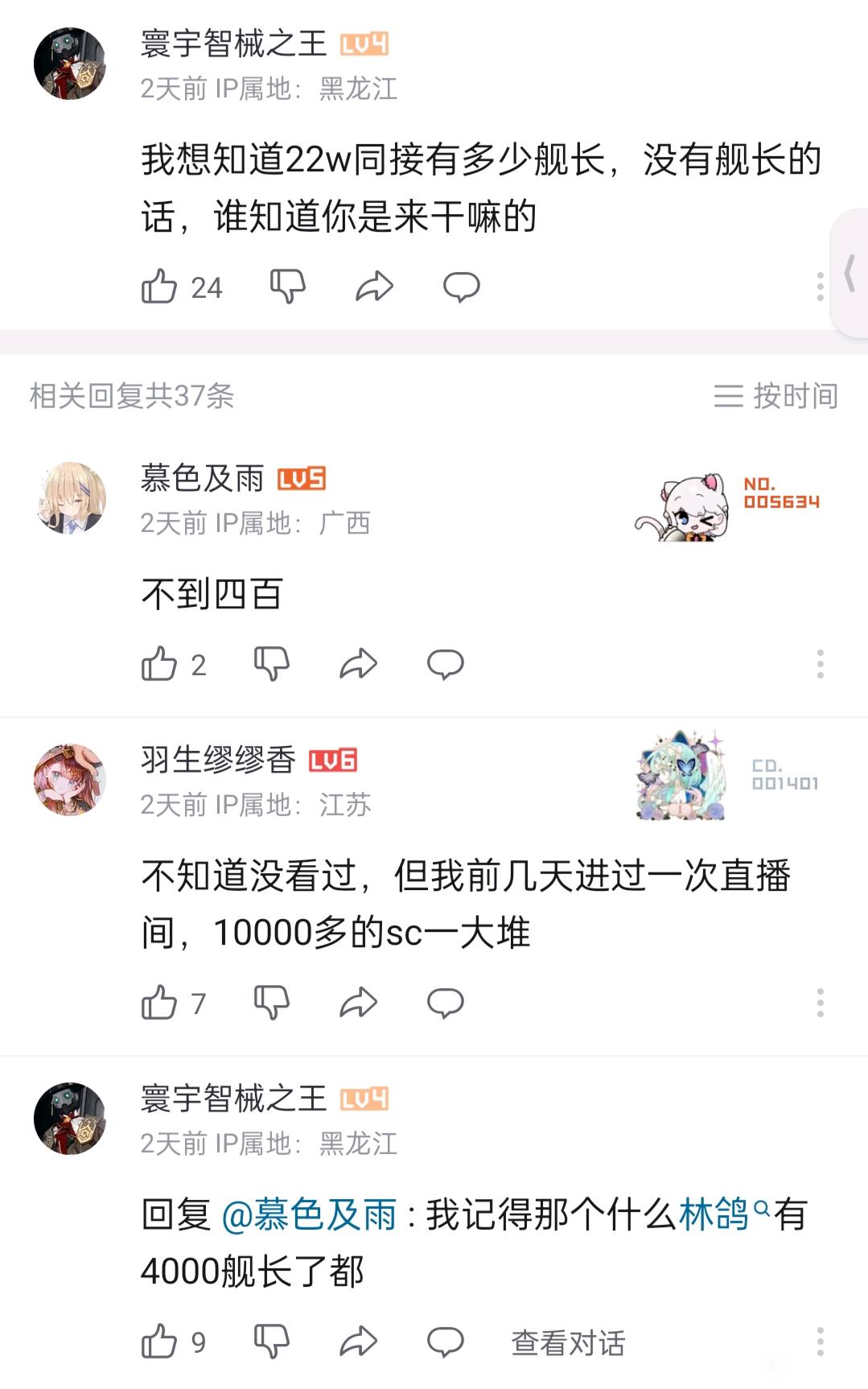Viewport: 868px width, 1389px height.
Task: Like the reply about 4000舰长
Action: (x=159, y=1342)
